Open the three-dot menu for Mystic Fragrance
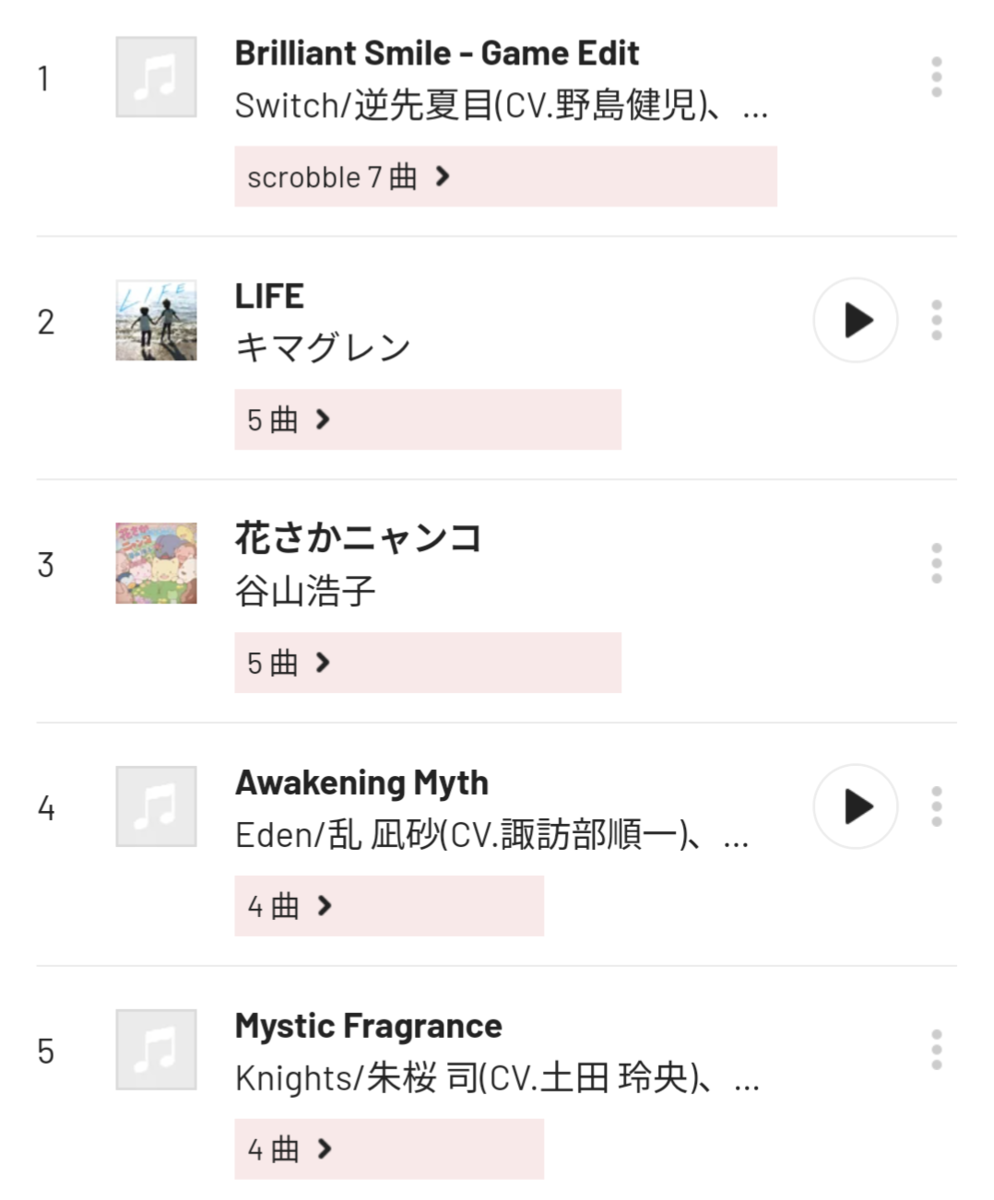The image size is (994, 1200). (936, 1050)
